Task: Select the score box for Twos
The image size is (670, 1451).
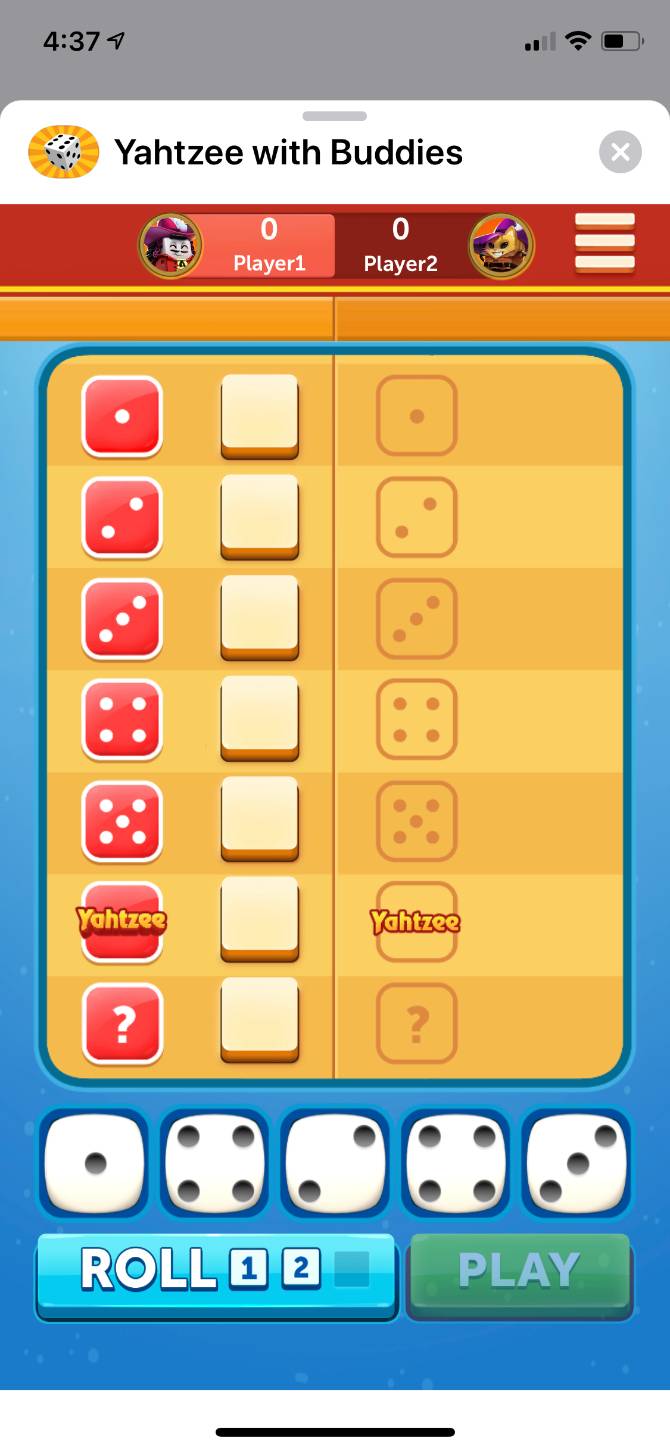Action: coord(259,515)
